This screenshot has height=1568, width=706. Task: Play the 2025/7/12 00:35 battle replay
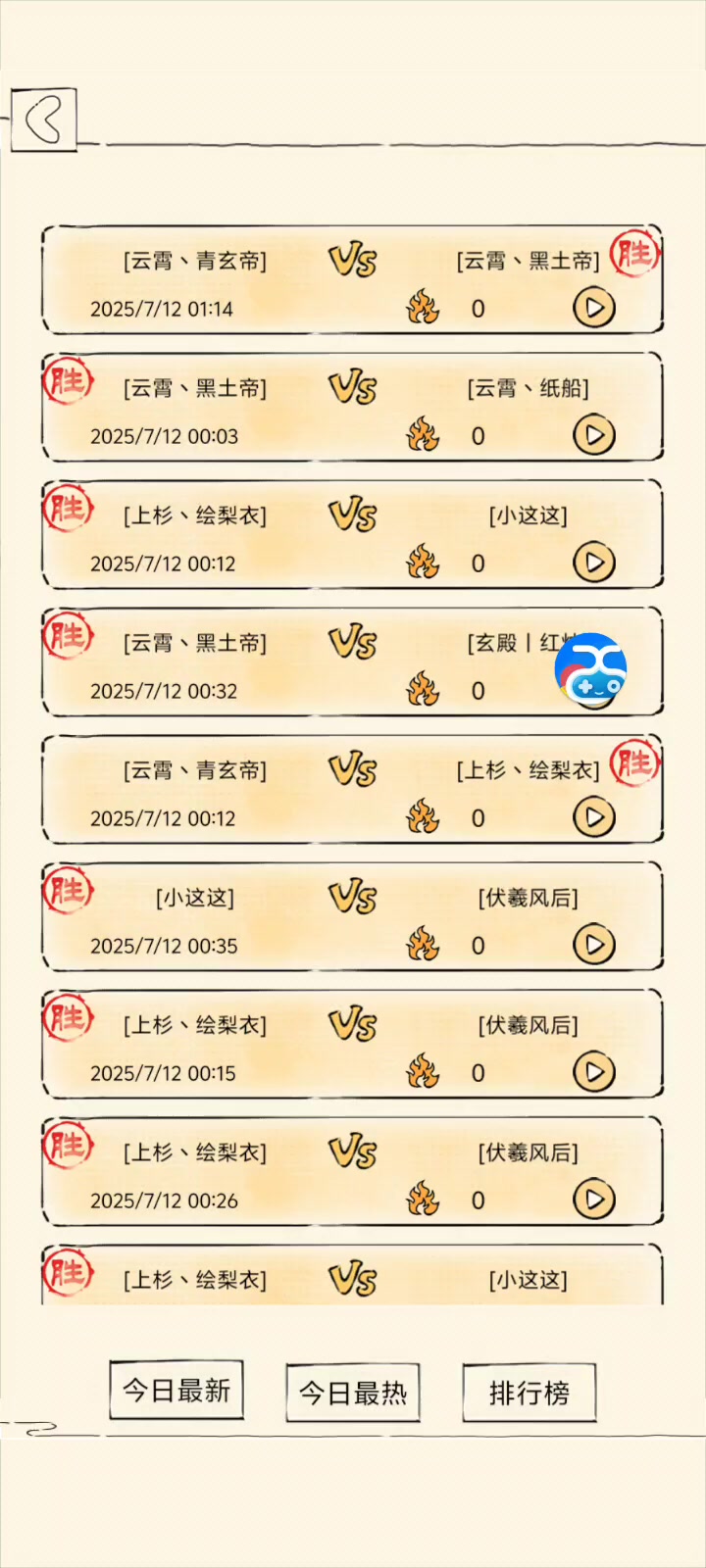594,945
